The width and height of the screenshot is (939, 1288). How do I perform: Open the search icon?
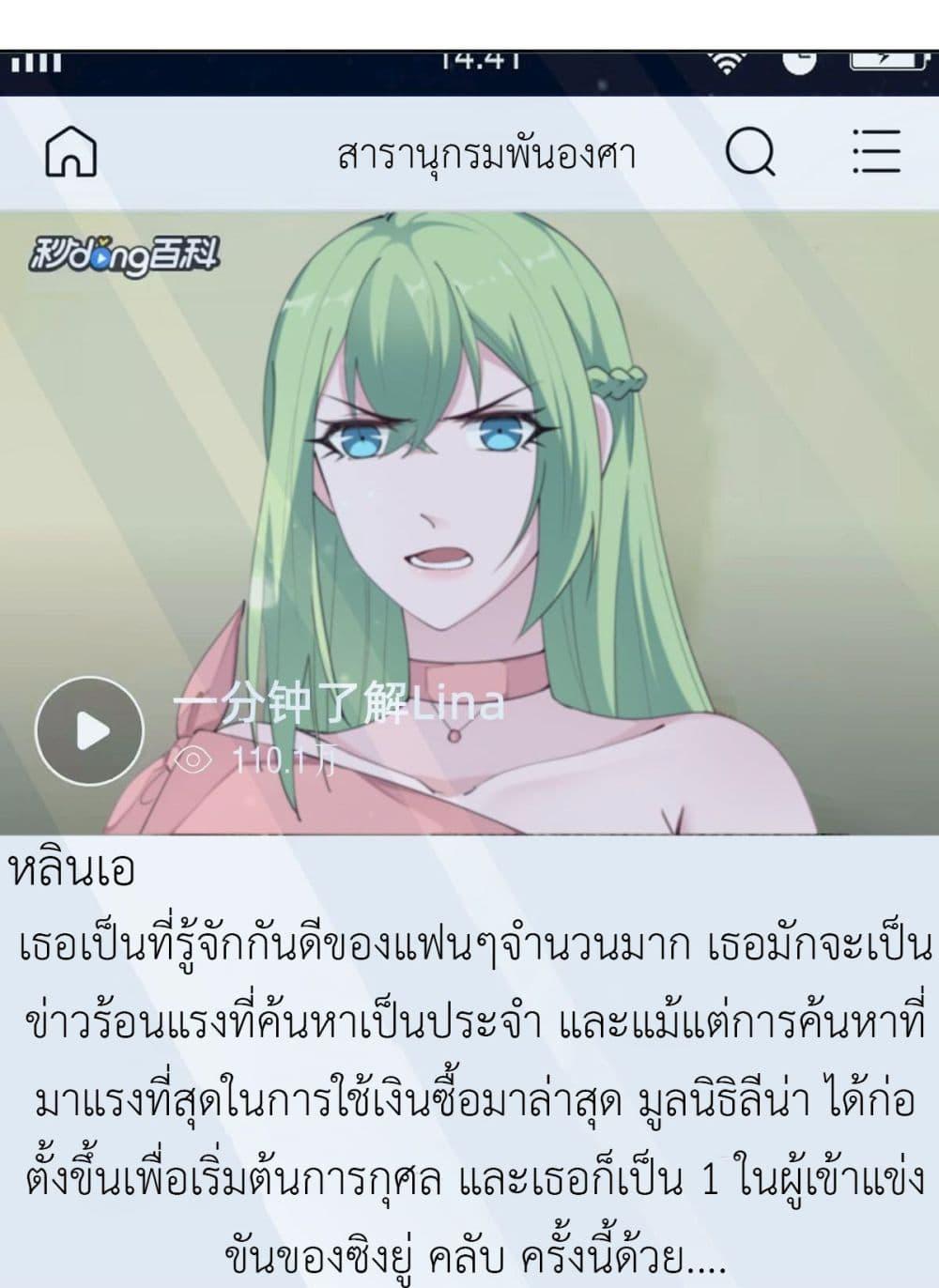(x=750, y=152)
